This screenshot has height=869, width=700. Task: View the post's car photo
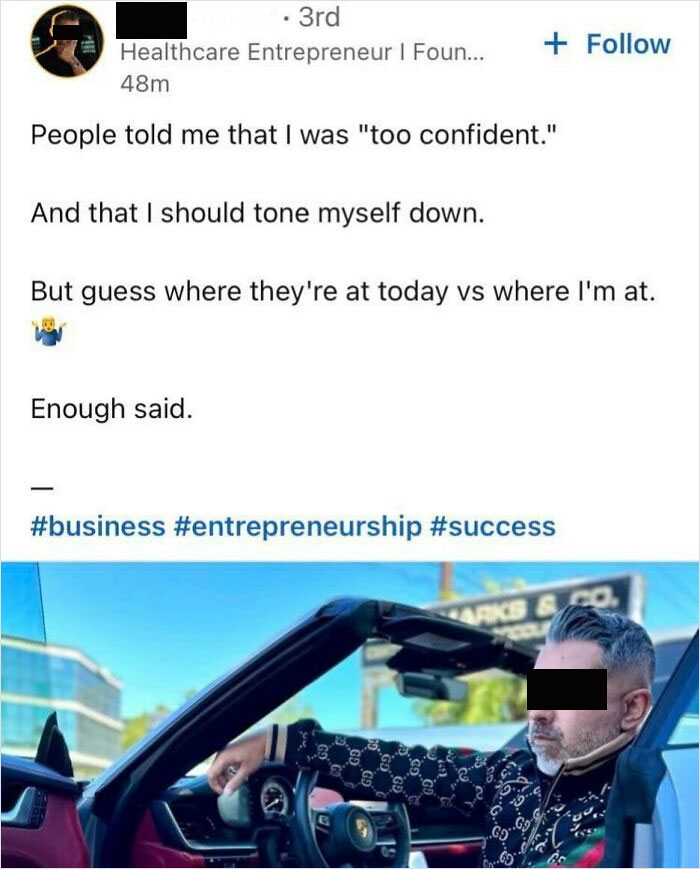click(350, 715)
